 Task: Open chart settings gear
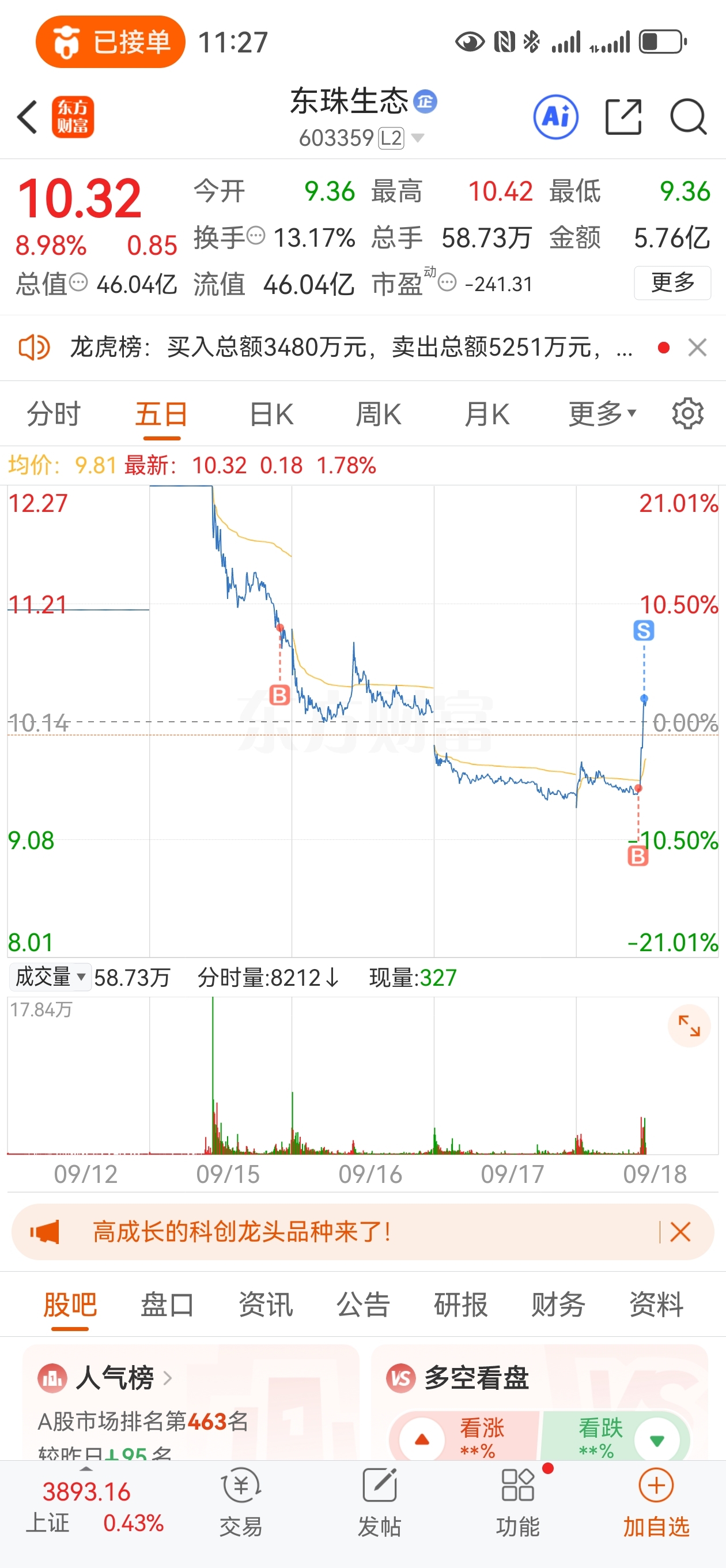687,414
